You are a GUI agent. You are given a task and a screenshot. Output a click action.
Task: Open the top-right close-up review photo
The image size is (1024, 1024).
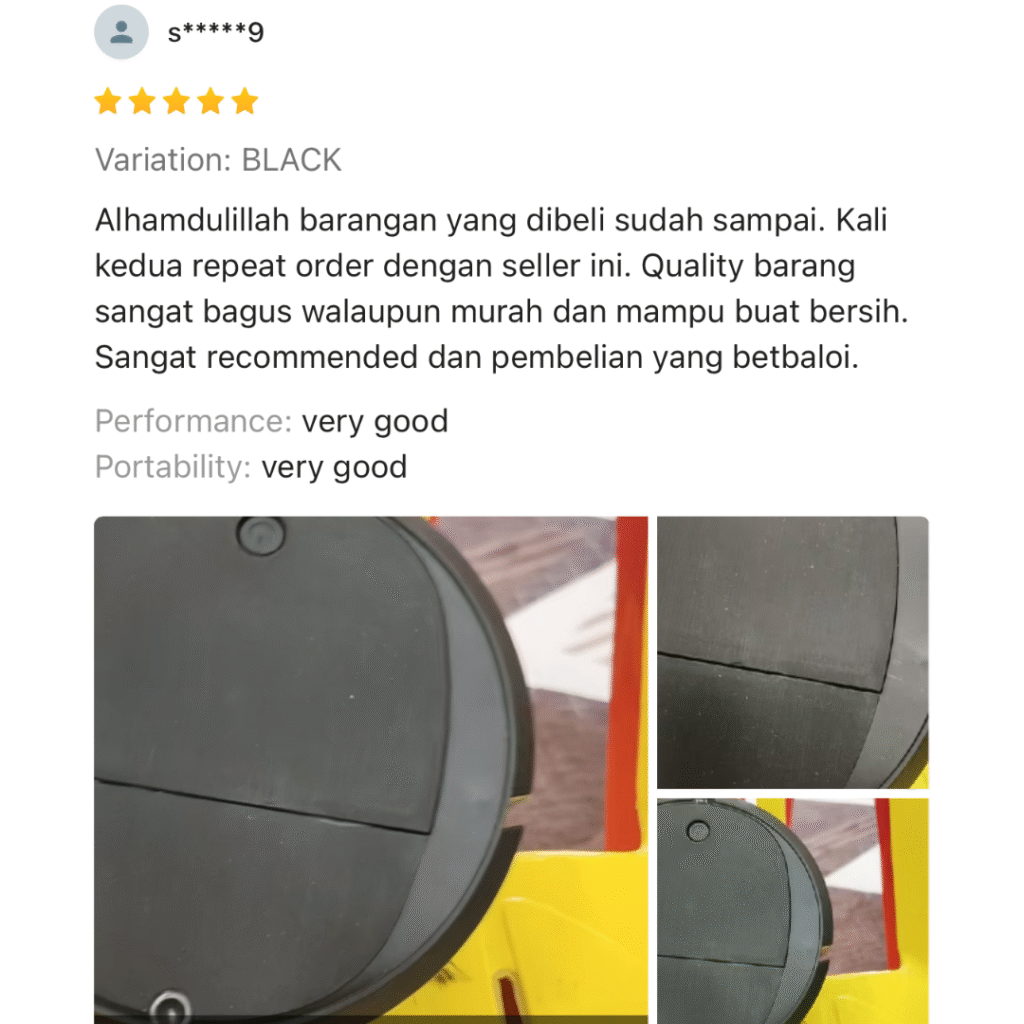pos(792,652)
